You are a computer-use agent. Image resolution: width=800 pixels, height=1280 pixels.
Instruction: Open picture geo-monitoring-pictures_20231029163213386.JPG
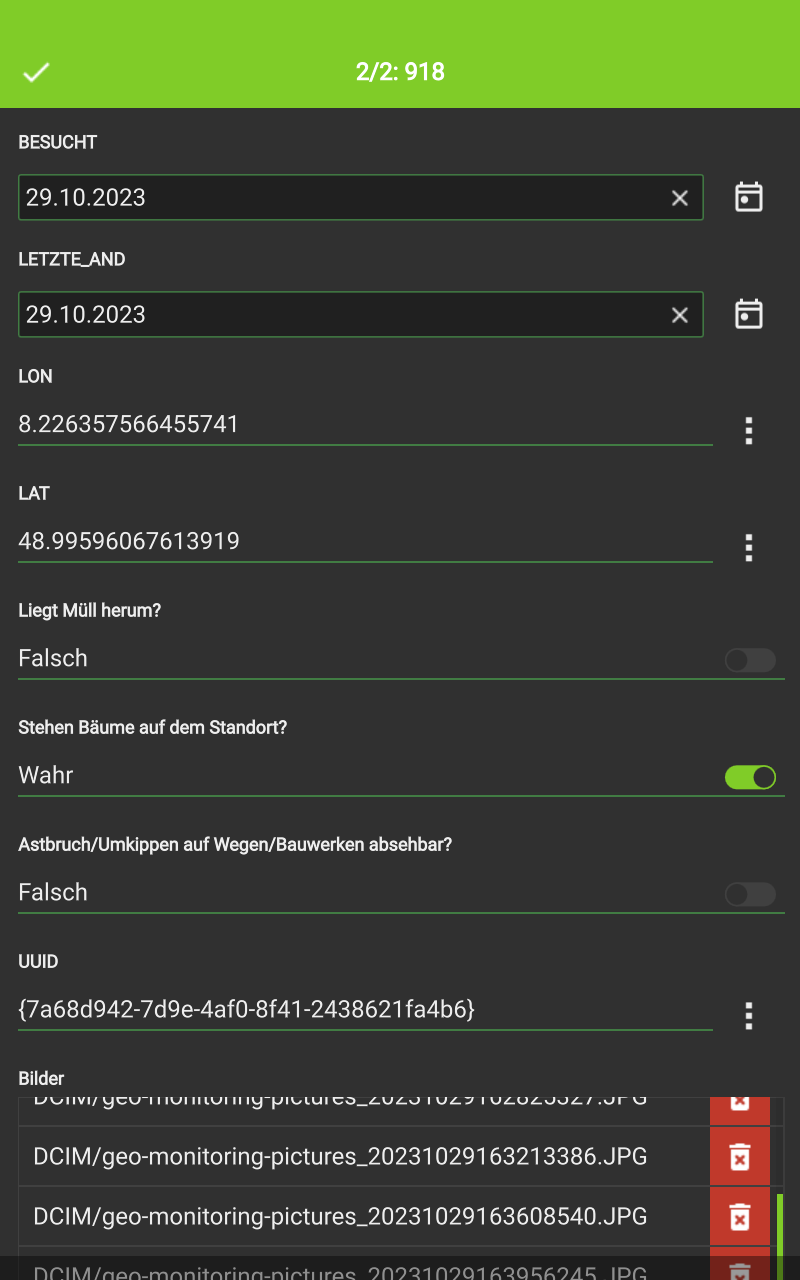340,1157
